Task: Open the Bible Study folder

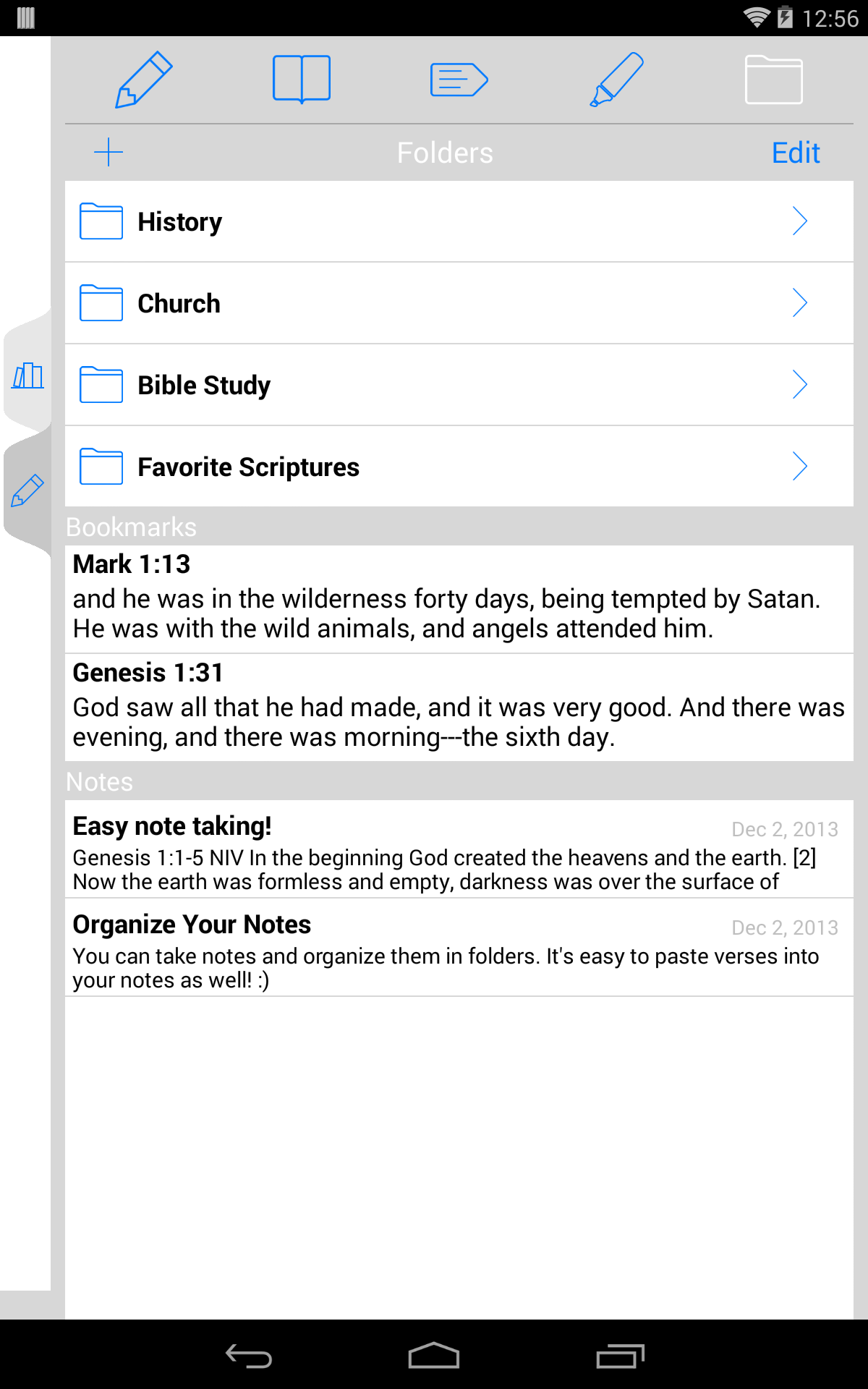Action: coord(459,385)
